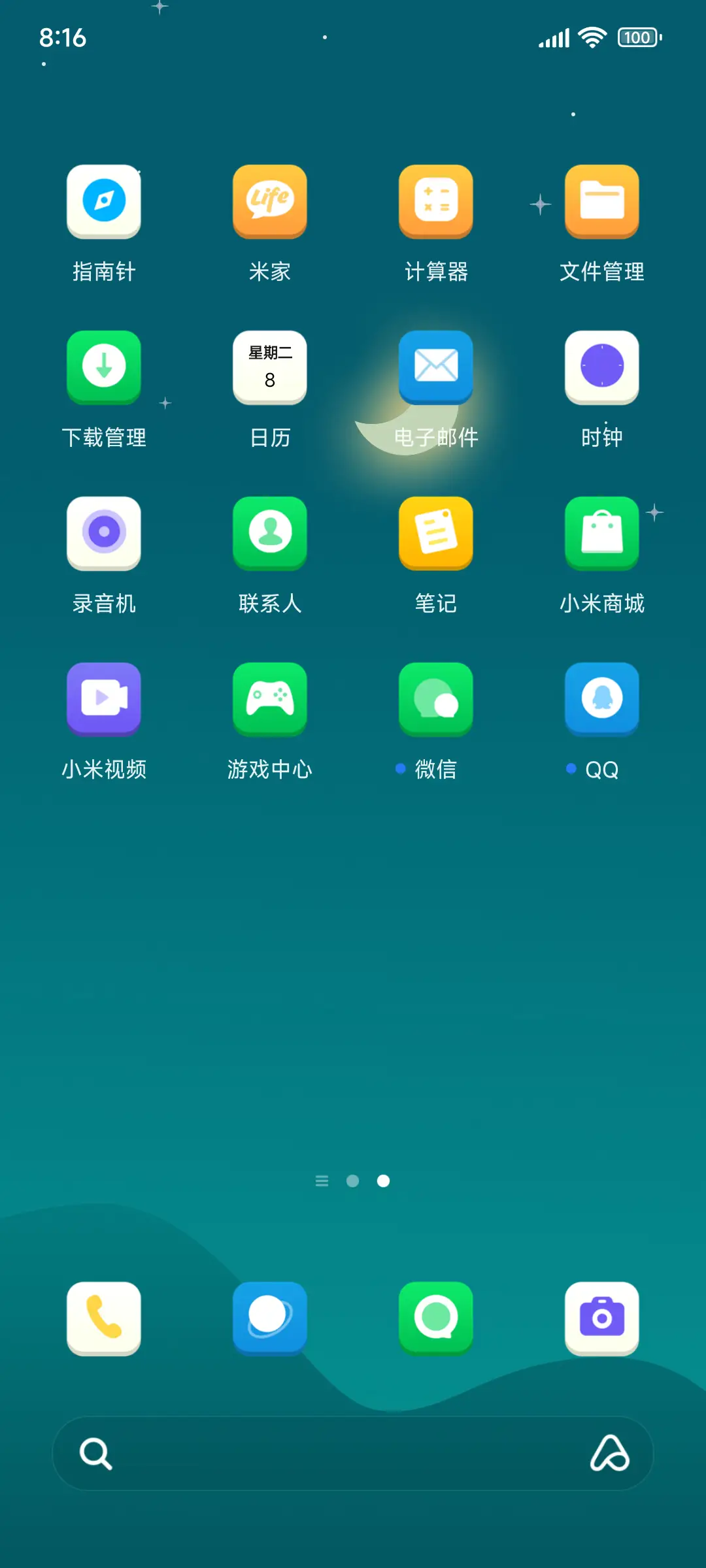Open 微信 (WeChat) with notification dot

click(x=436, y=699)
